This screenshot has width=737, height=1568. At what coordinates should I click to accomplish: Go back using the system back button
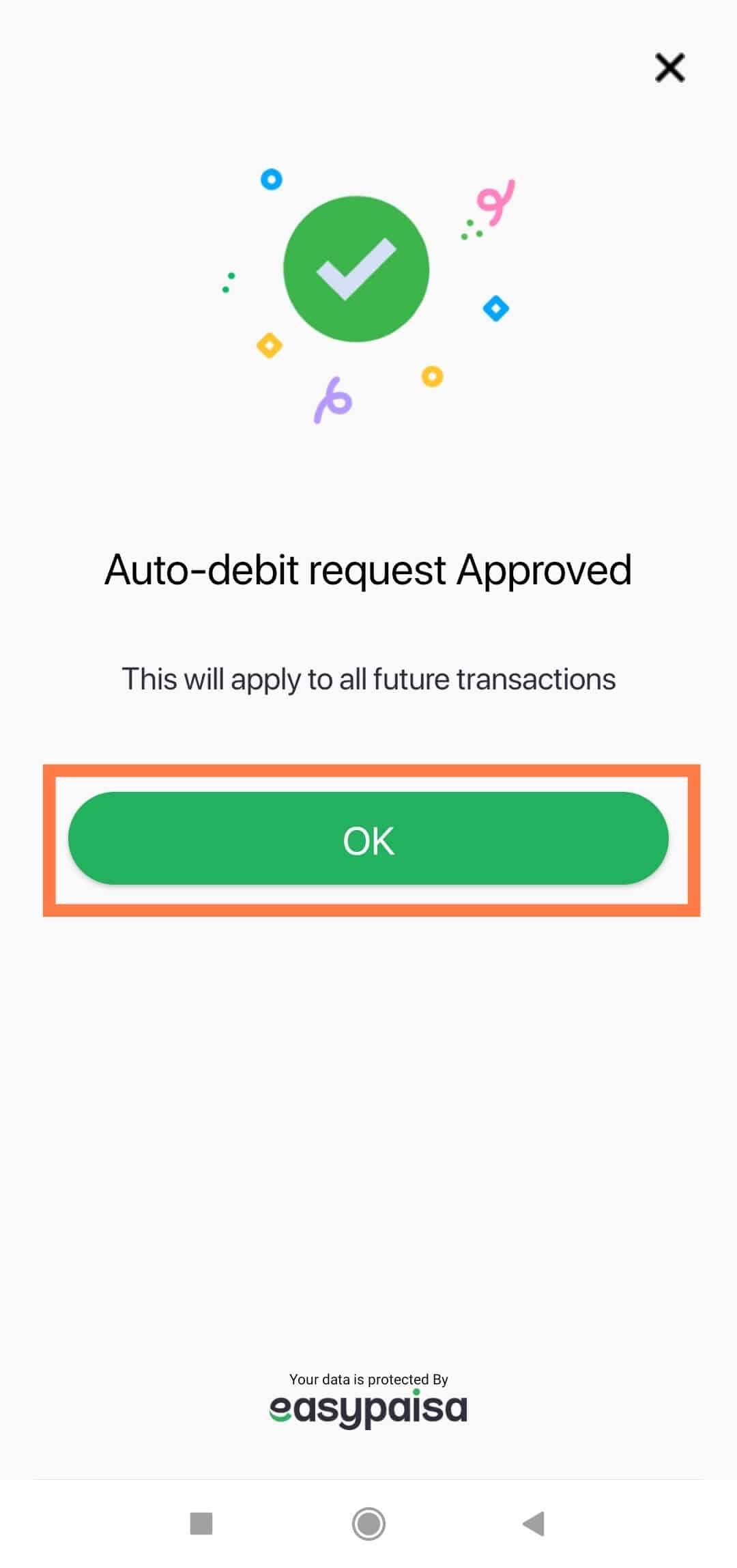pyautogui.click(x=534, y=1523)
